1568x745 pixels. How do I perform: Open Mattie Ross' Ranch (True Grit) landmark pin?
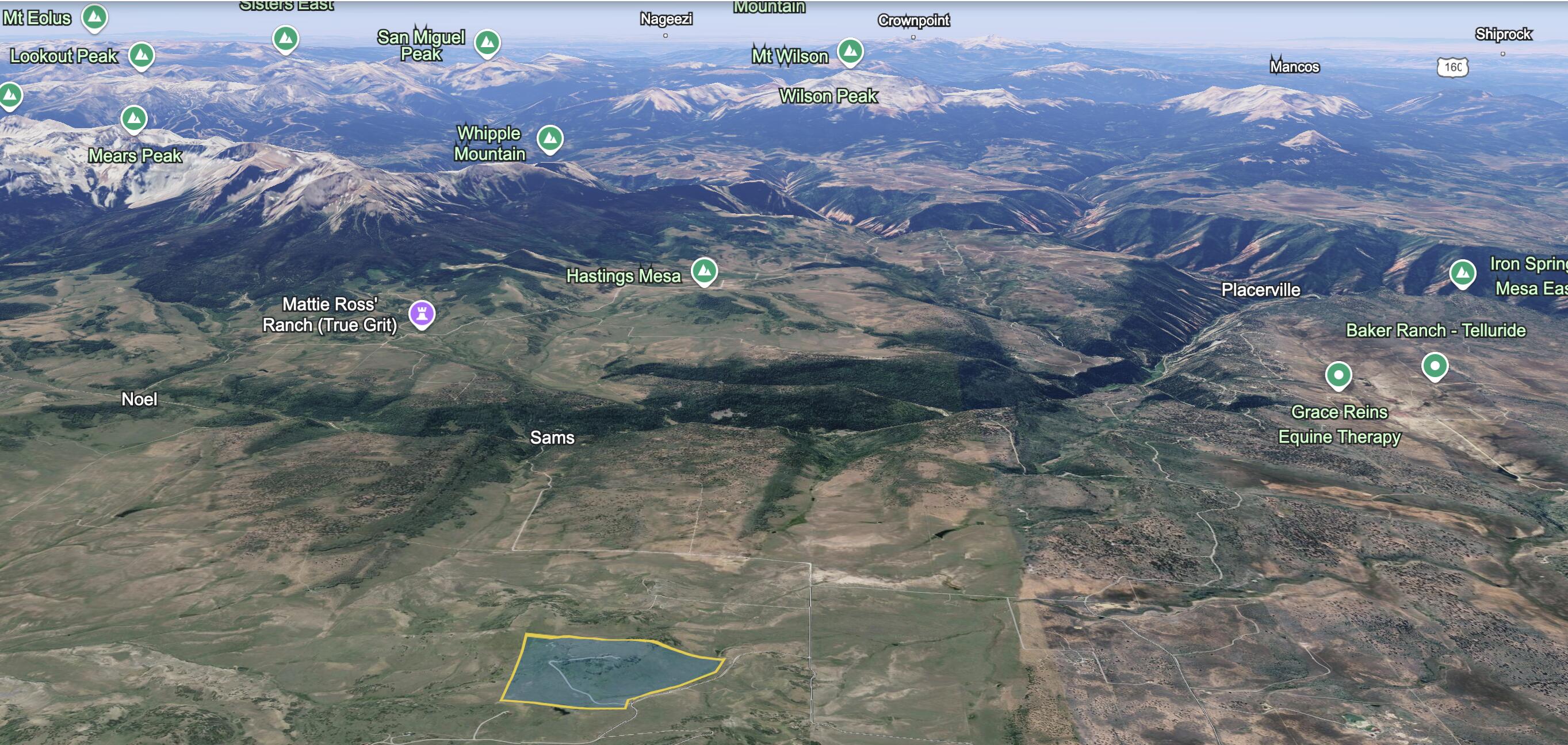(x=422, y=314)
